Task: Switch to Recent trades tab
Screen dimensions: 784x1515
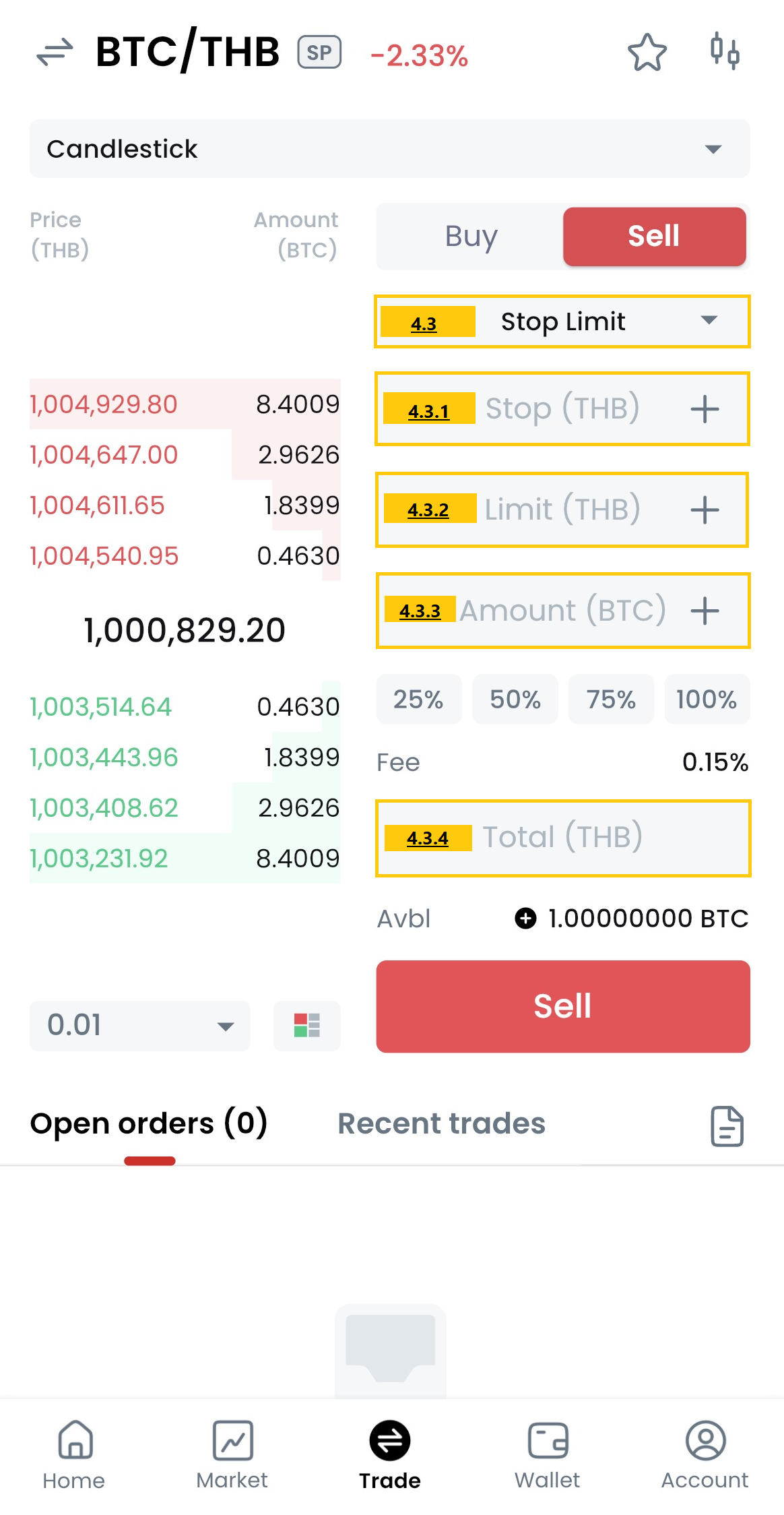Action: click(441, 1123)
